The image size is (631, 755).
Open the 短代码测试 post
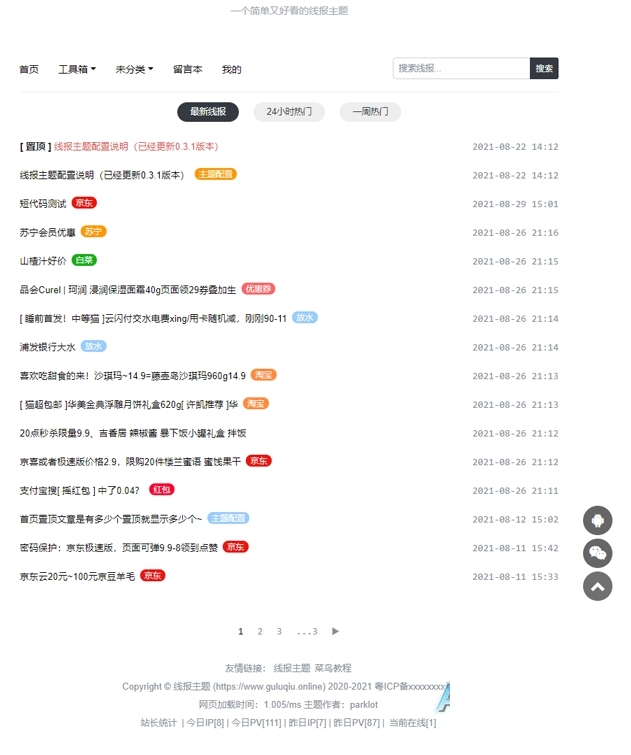tap(43, 204)
